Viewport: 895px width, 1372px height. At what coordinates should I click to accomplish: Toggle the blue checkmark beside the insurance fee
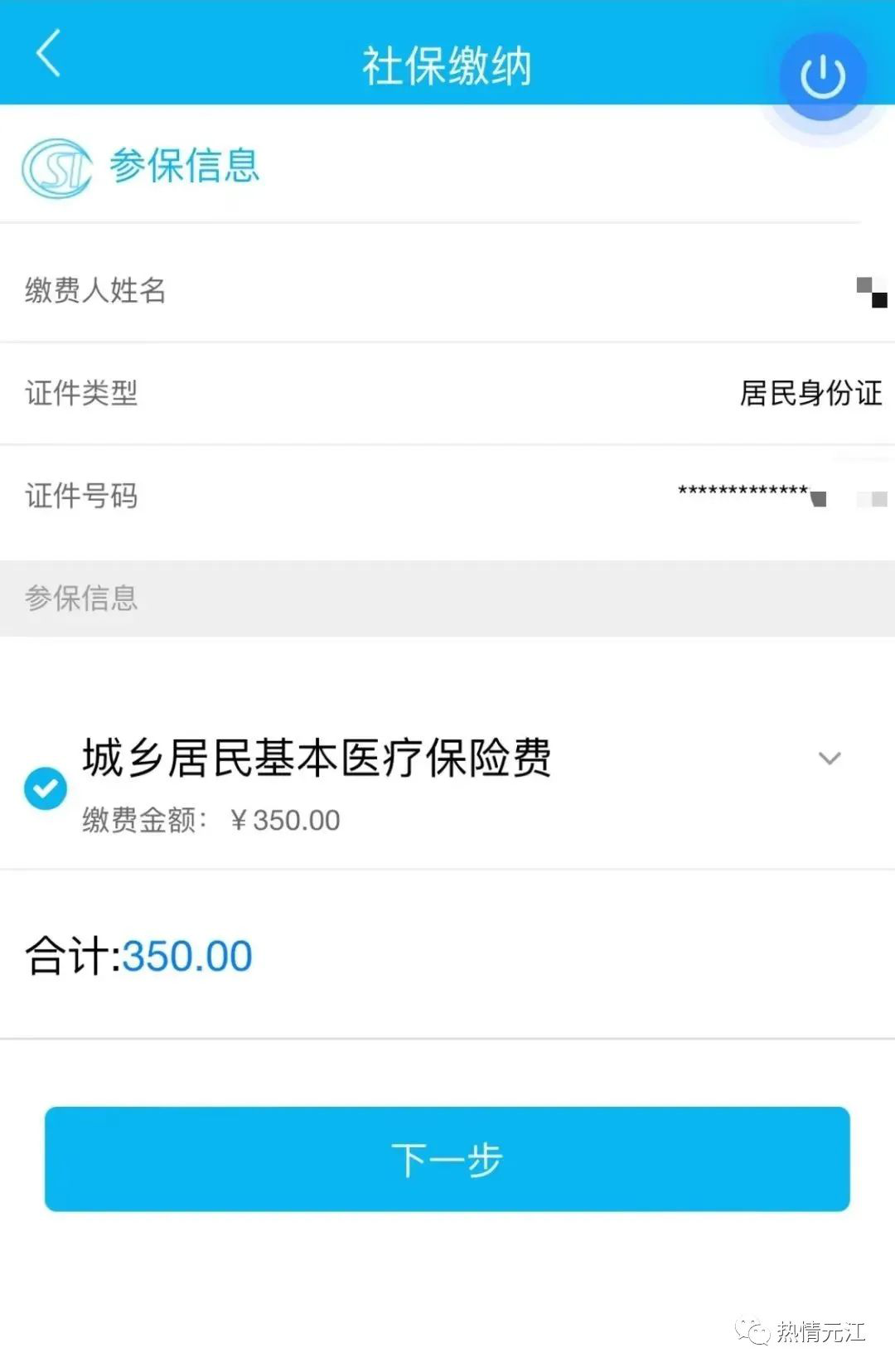(46, 788)
